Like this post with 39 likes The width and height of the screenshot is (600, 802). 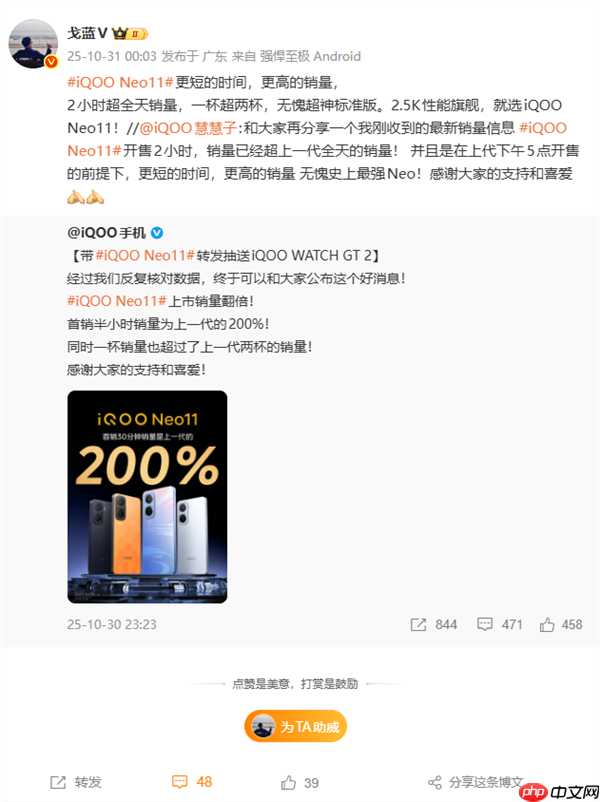300,782
